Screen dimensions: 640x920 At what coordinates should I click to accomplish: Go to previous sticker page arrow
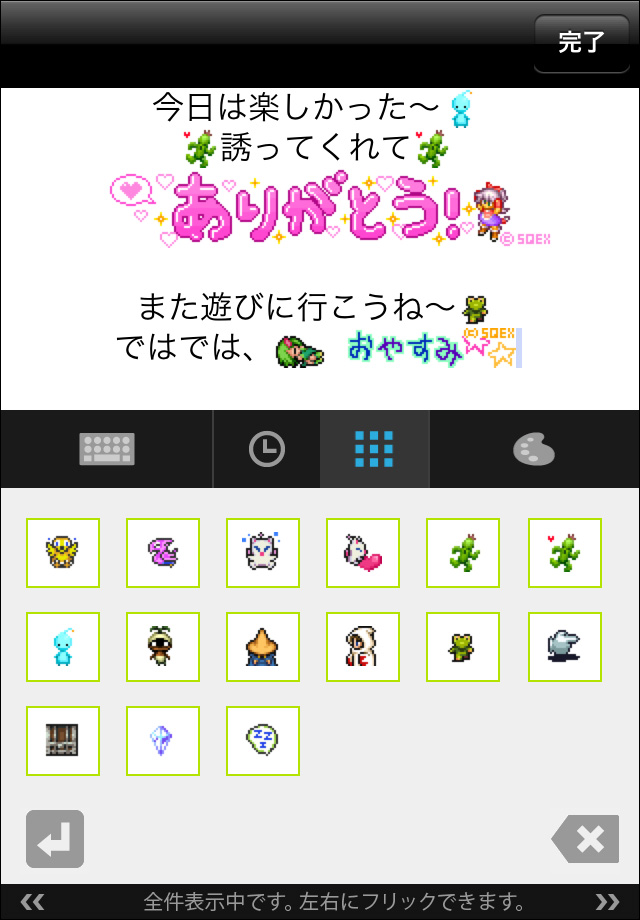[x=32, y=901]
